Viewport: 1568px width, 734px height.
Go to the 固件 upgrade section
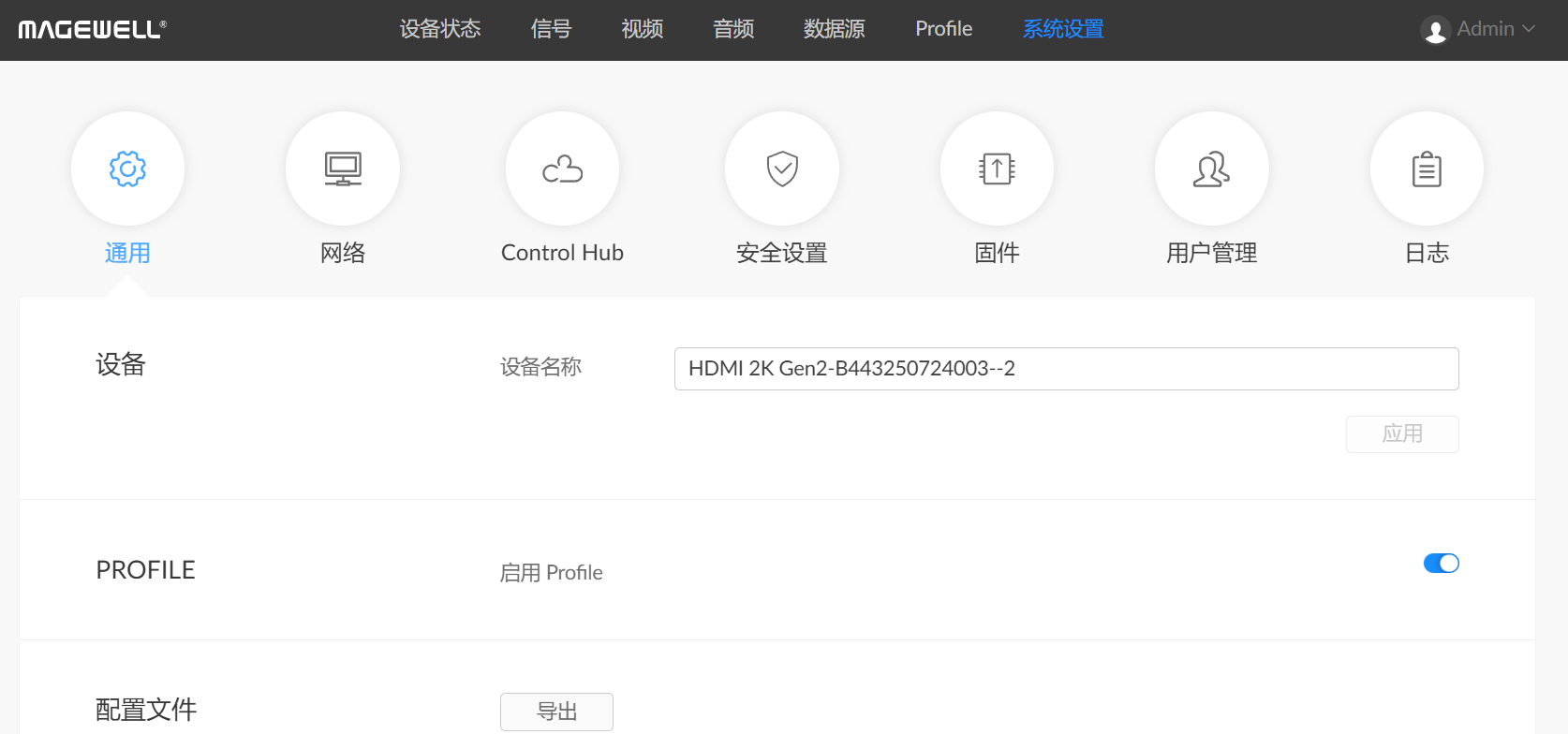[997, 169]
